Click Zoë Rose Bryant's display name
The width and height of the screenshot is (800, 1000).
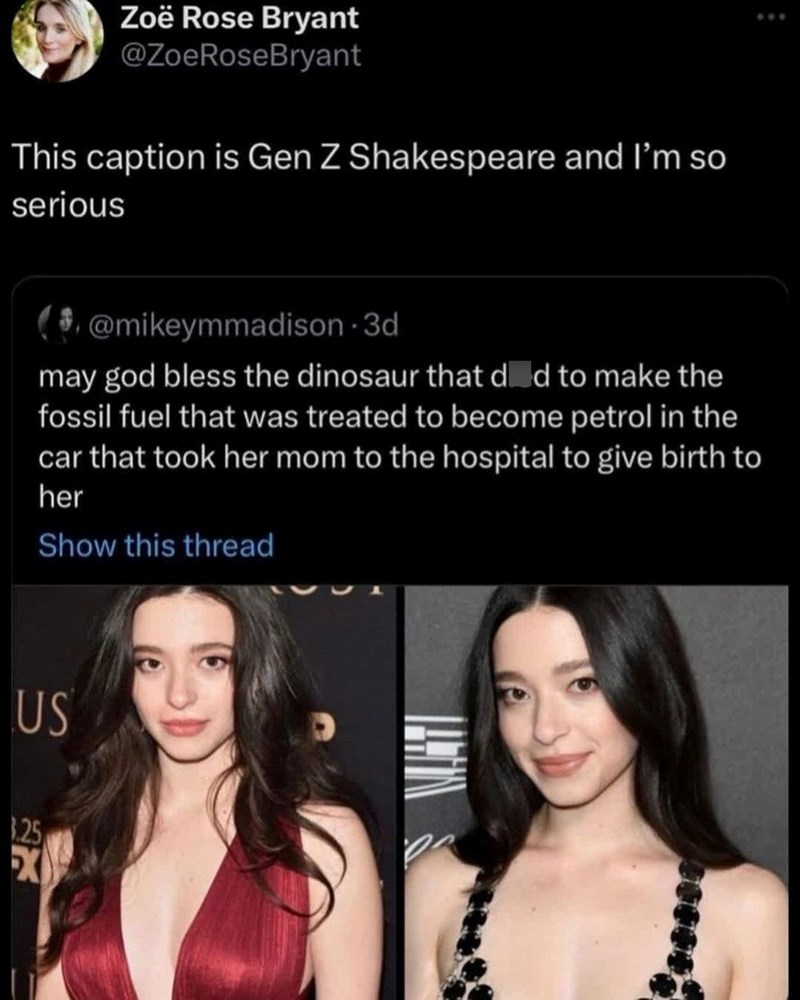[238, 20]
